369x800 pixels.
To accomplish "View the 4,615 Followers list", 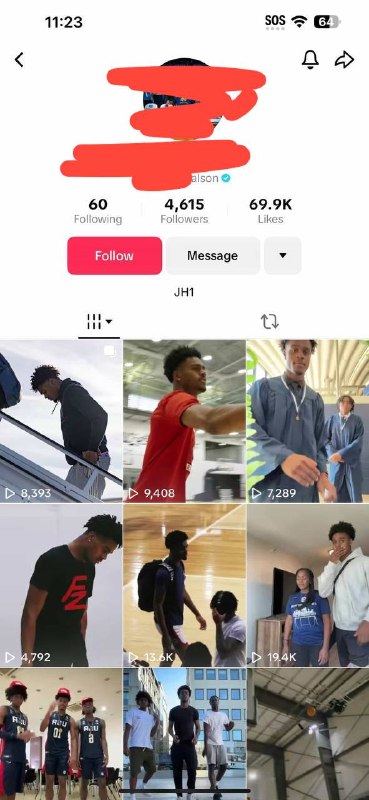I will (184, 211).
